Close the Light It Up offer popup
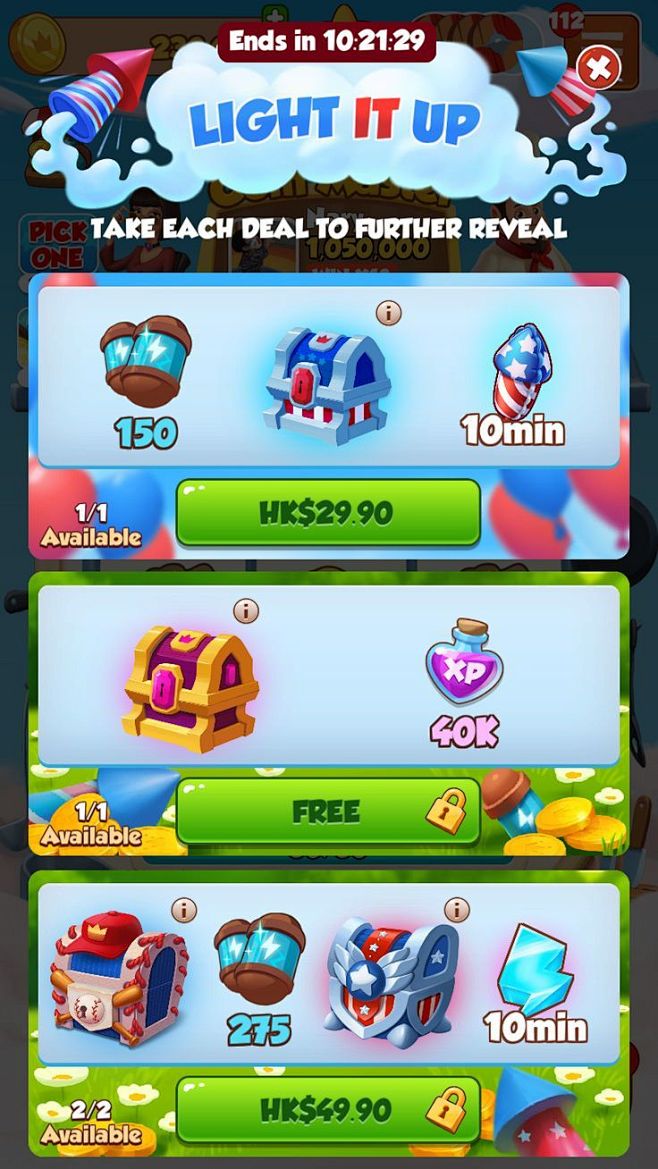Screen dimensions: 658x1169 599,68
